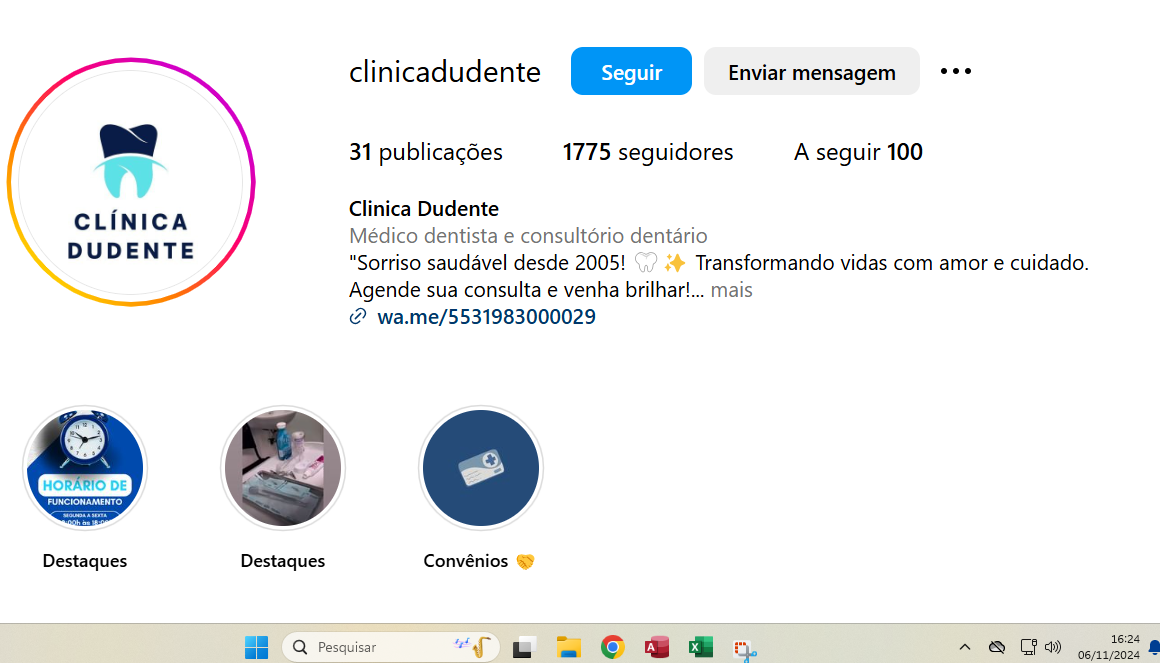This screenshot has width=1160, height=663.
Task: Open Microsoft Access from the taskbar
Action: [656, 647]
